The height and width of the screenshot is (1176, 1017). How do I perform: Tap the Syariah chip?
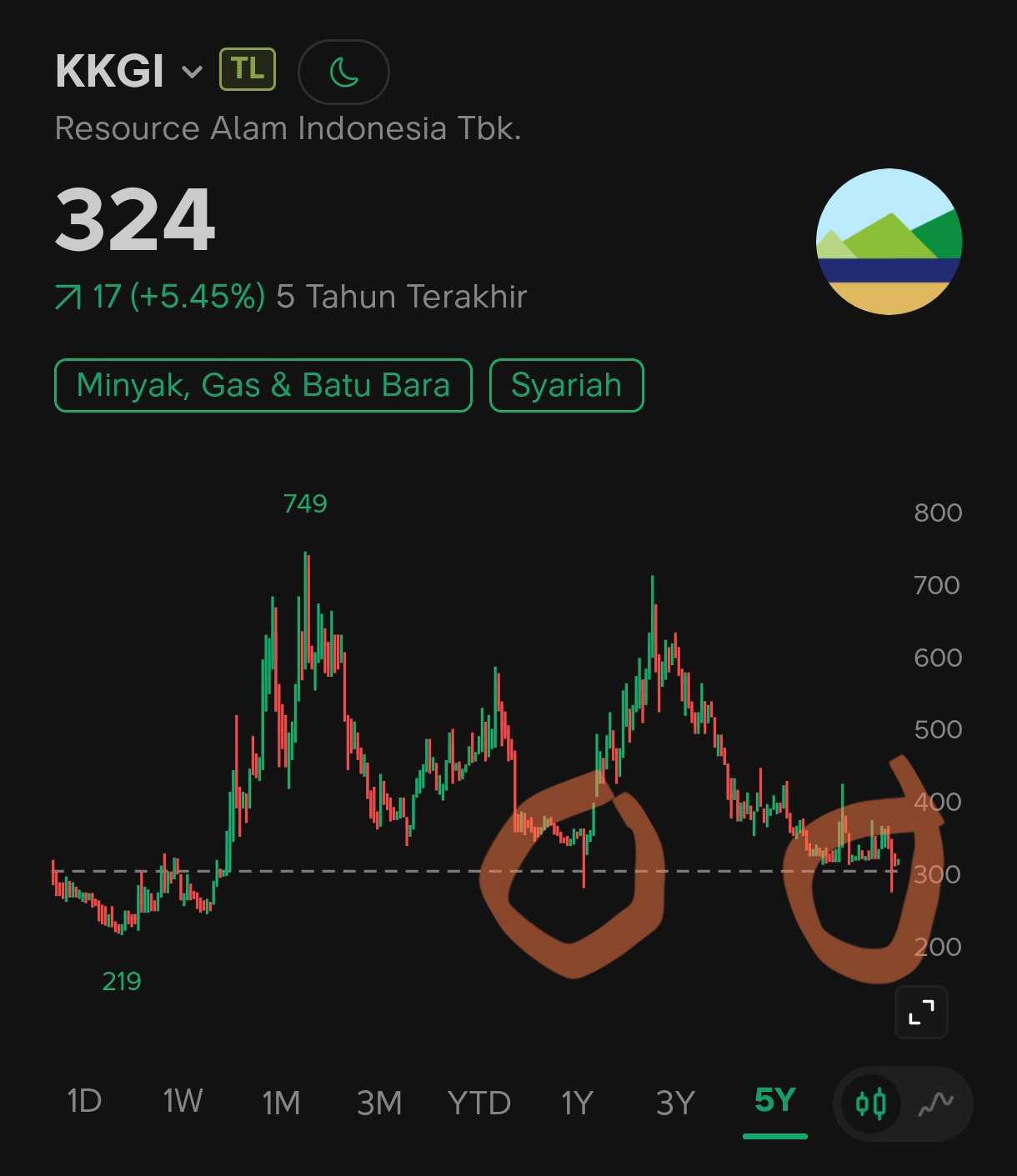coord(566,385)
